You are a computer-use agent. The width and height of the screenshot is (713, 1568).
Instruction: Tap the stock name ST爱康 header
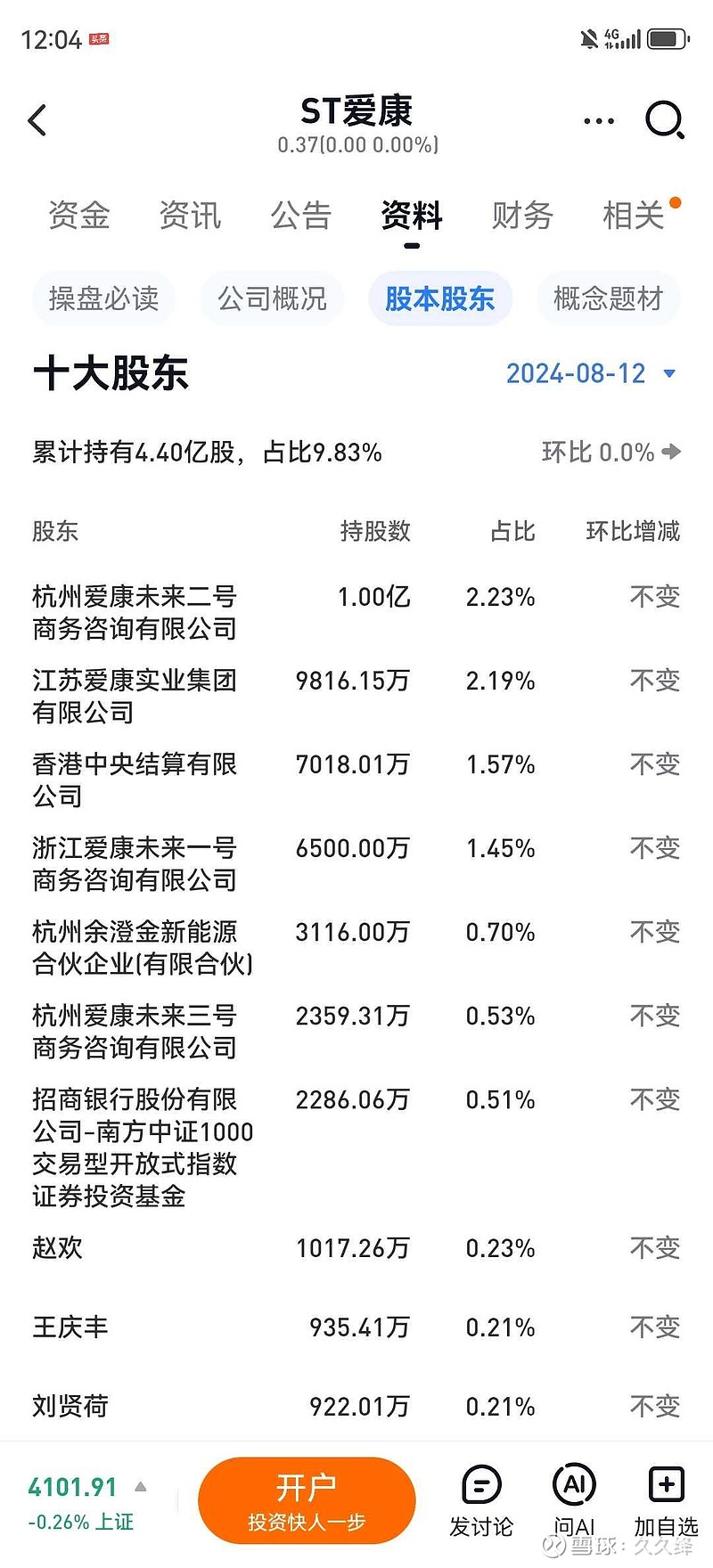point(356,110)
